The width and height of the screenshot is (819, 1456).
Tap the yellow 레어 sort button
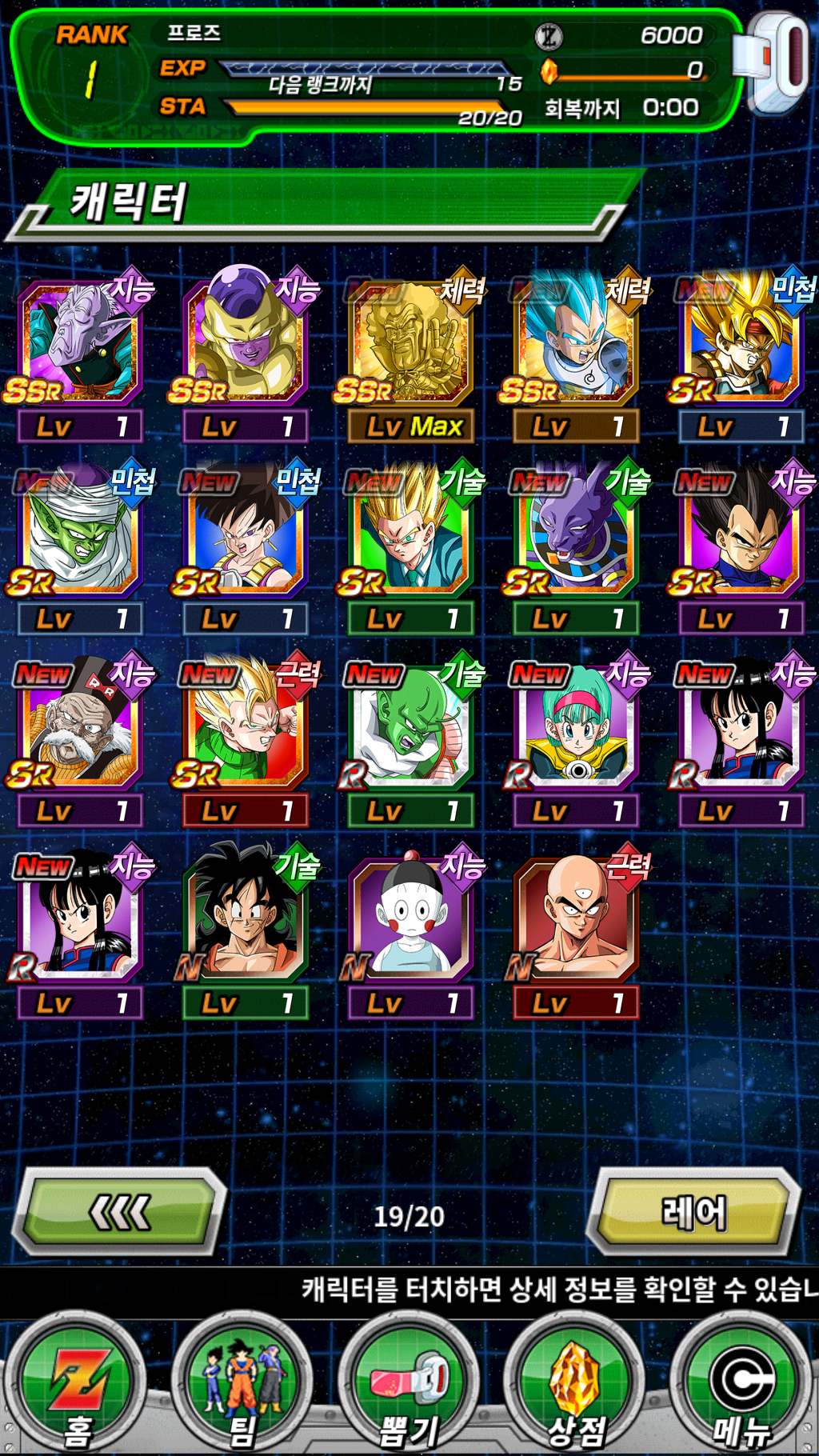tap(693, 1212)
